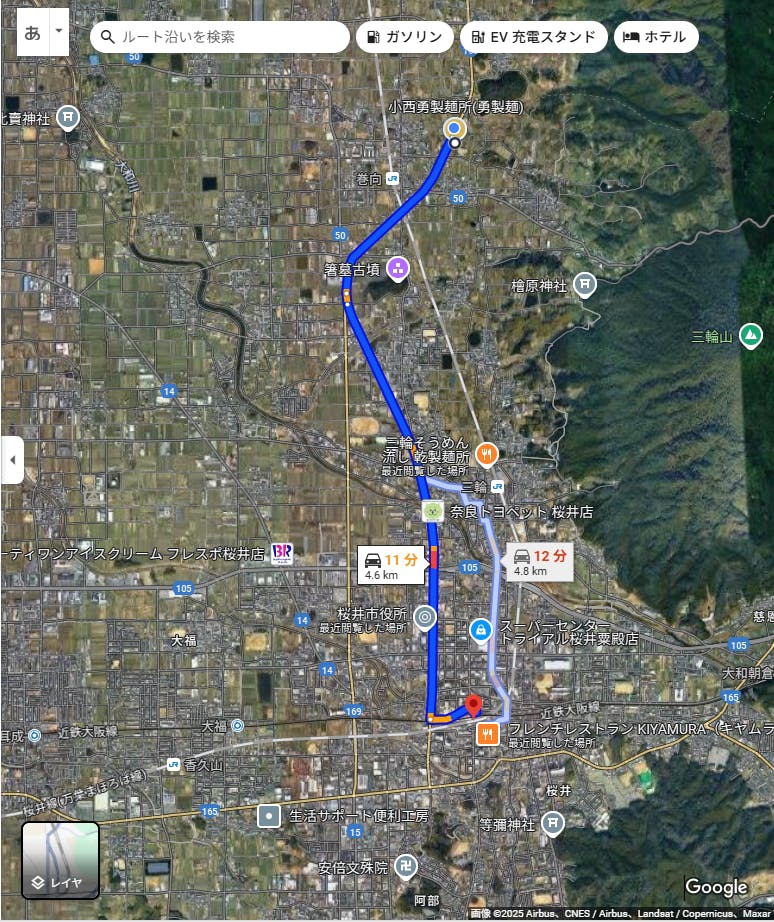Expand the collapsed side panel arrow
This screenshot has height=922, width=774.
point(12,460)
